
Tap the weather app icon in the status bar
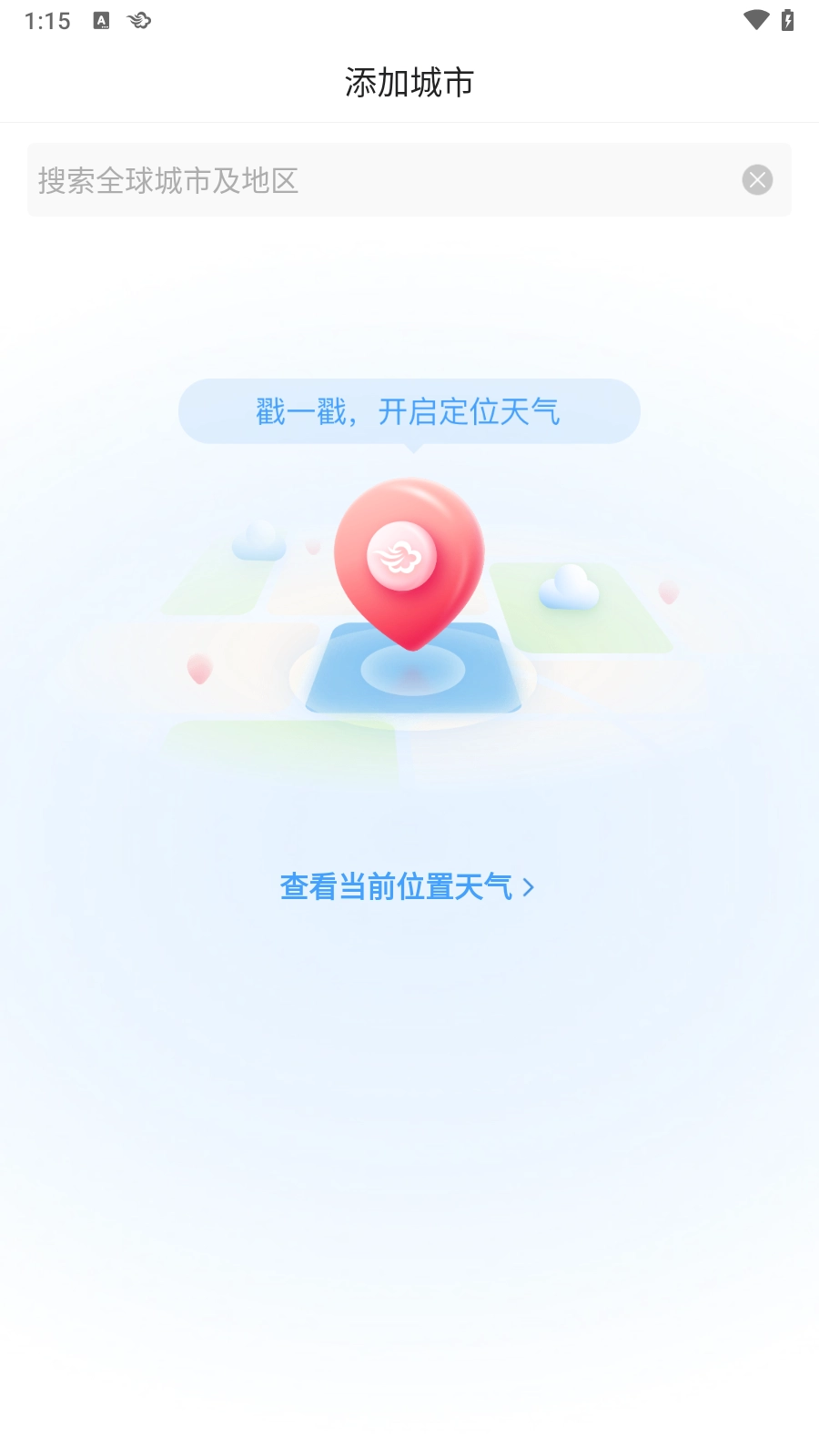(139, 20)
